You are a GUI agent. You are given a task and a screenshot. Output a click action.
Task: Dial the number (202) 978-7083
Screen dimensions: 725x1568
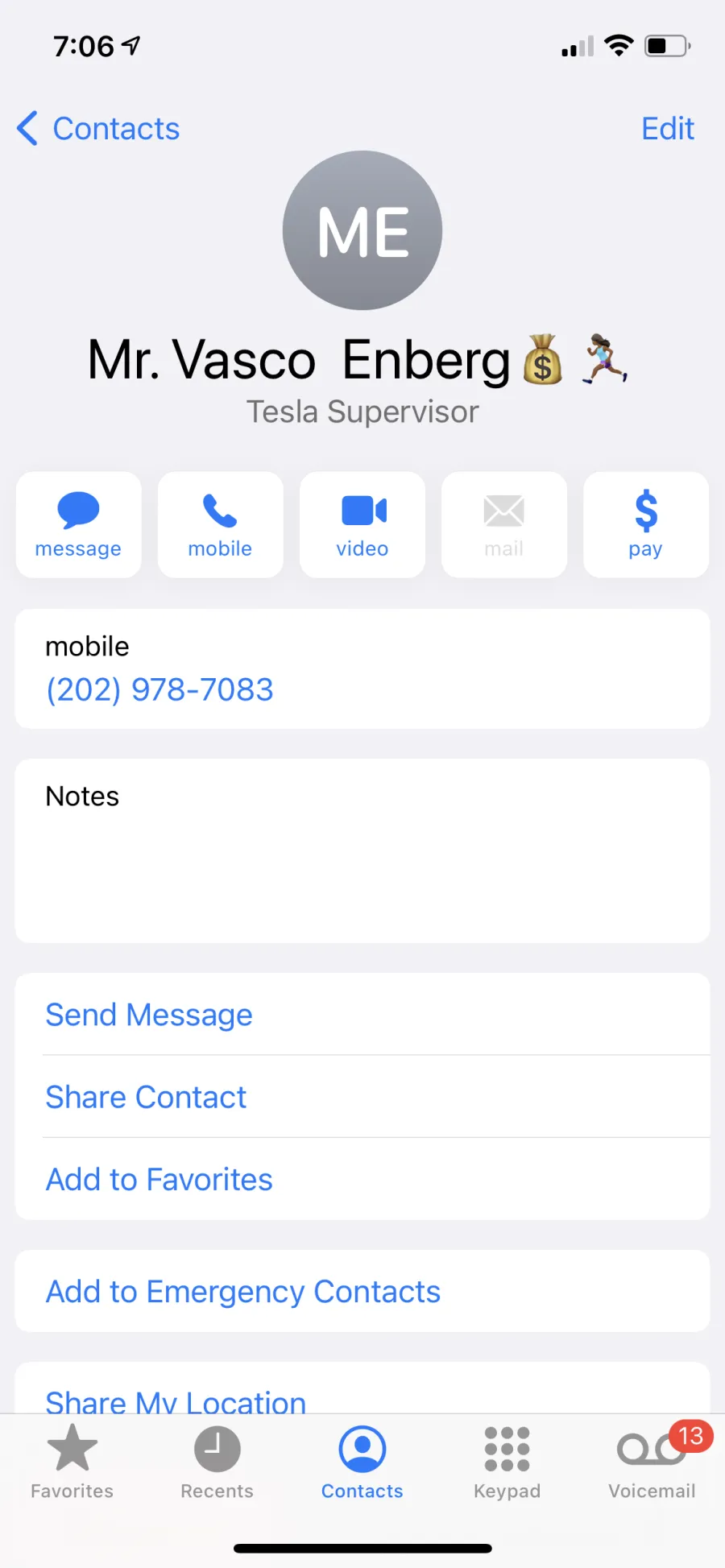pyautogui.click(x=159, y=689)
